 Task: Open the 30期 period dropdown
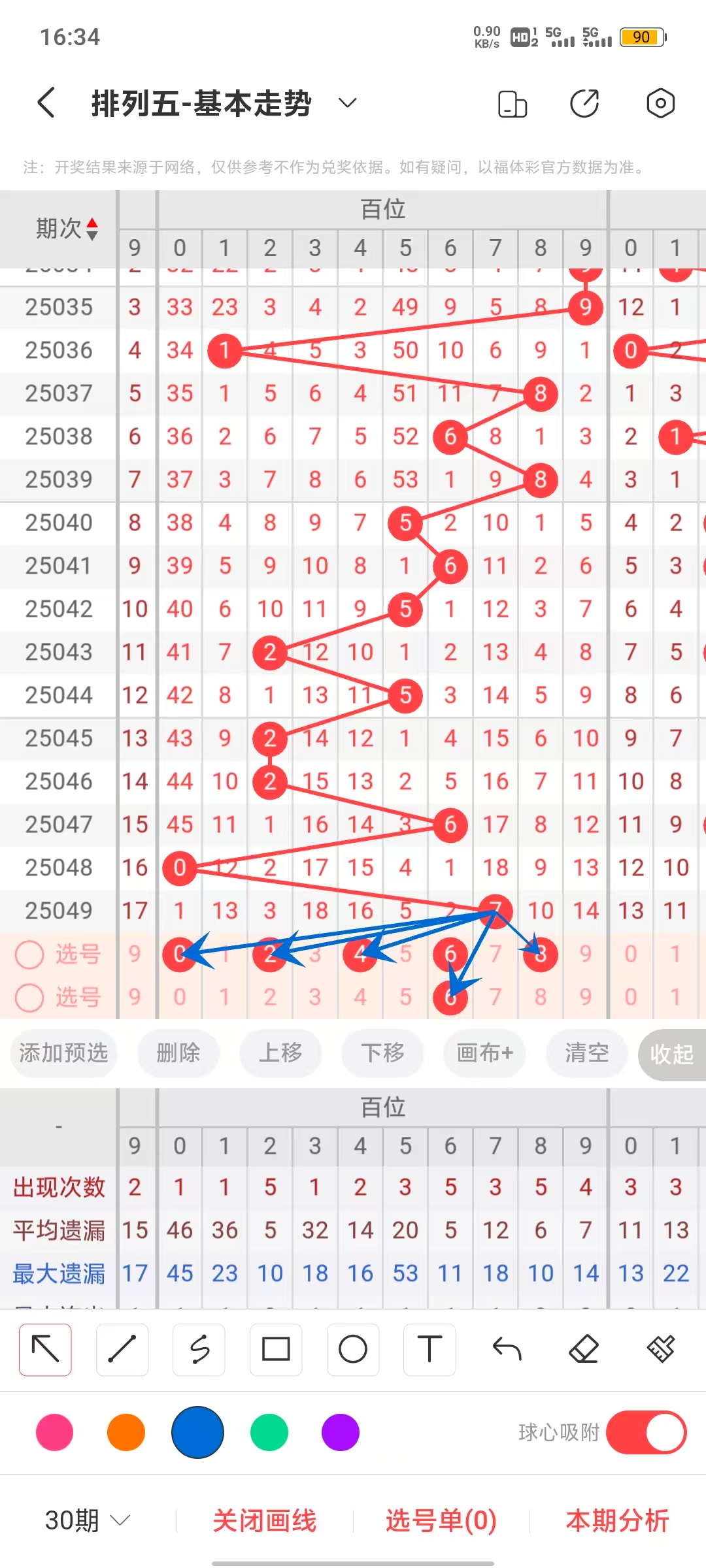tap(87, 1521)
